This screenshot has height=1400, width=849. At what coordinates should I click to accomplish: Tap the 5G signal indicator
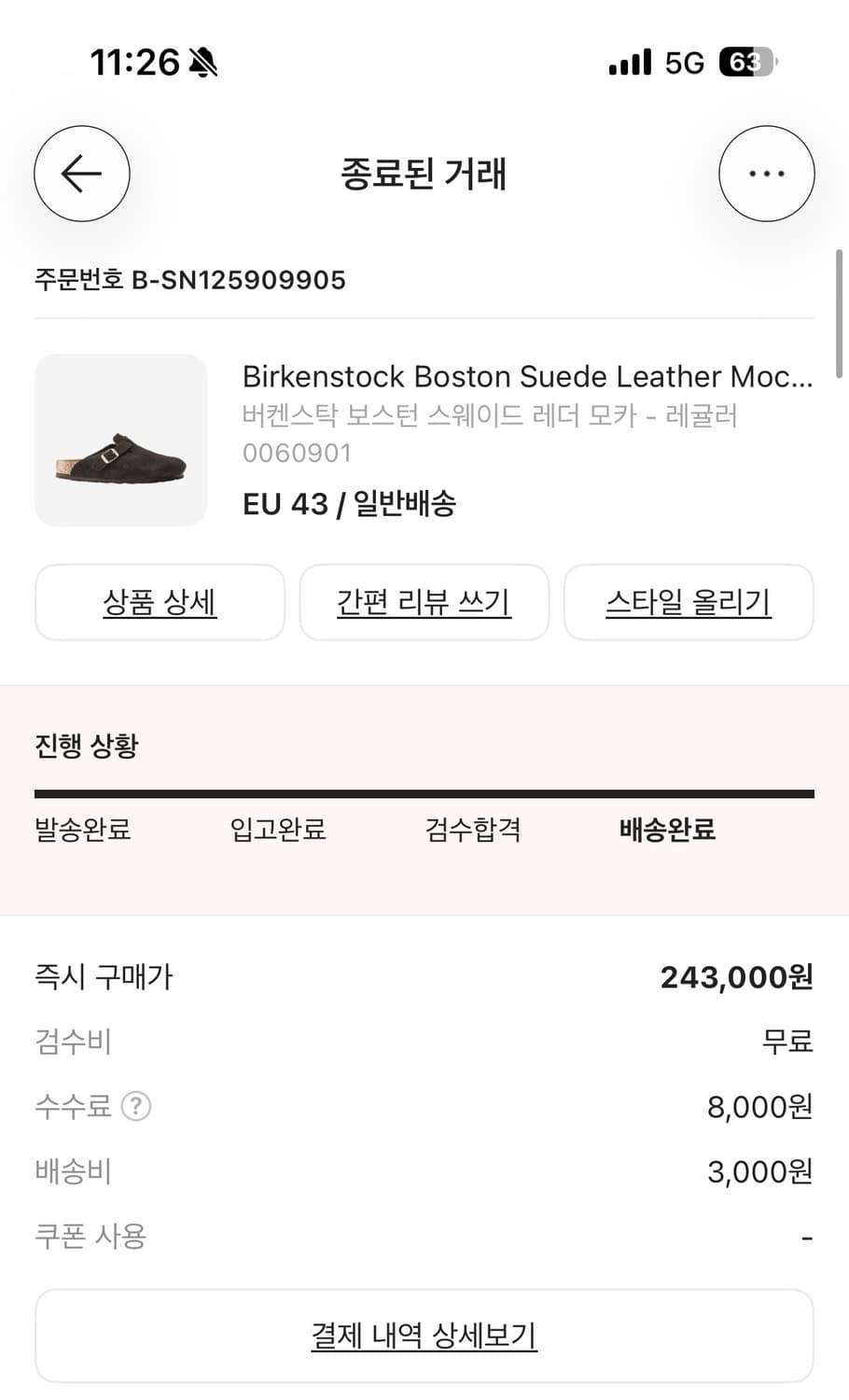tap(684, 62)
